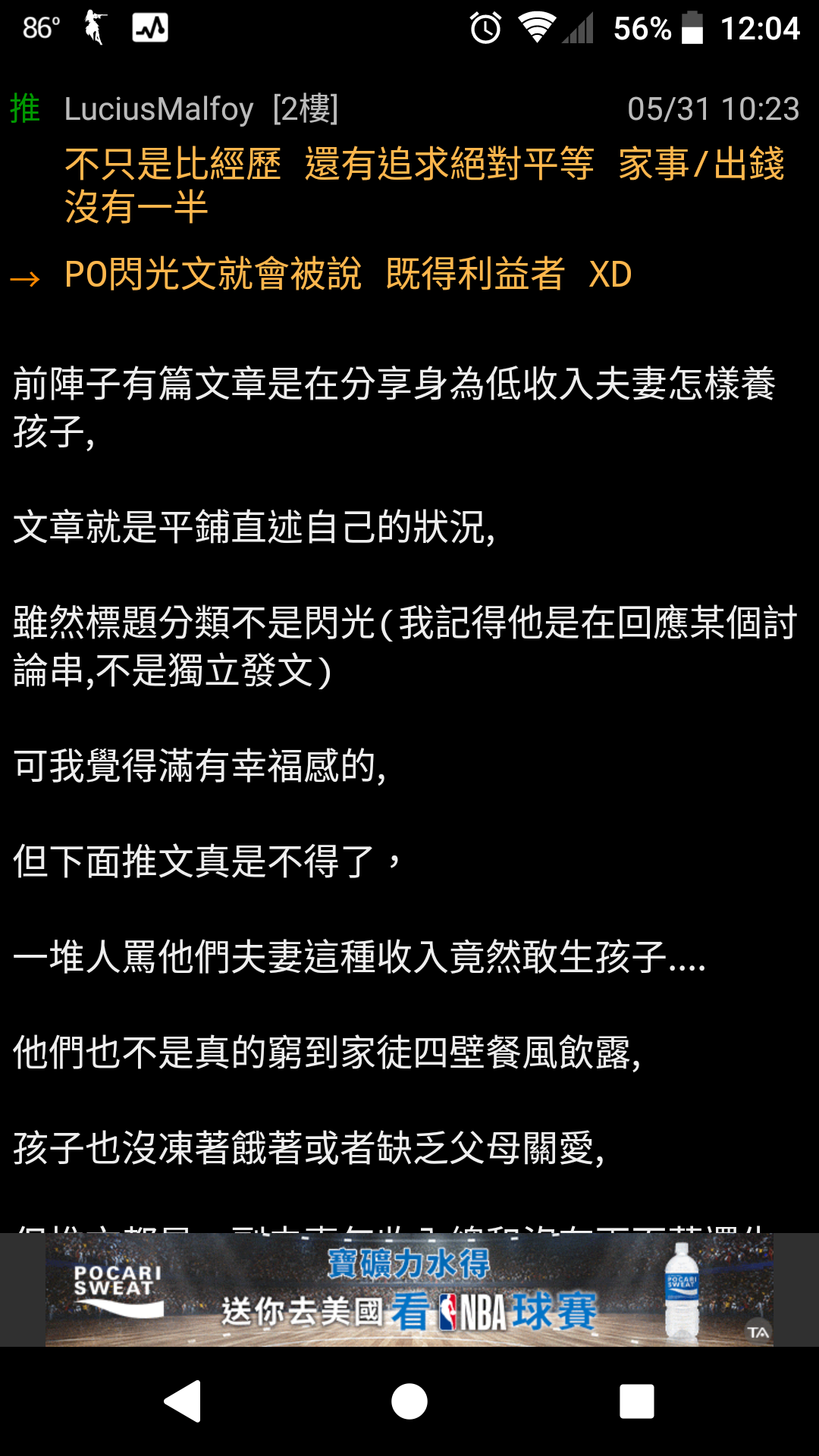This screenshot has width=819, height=1456.
Task: Open the recent apps overview
Action: pos(636,1401)
